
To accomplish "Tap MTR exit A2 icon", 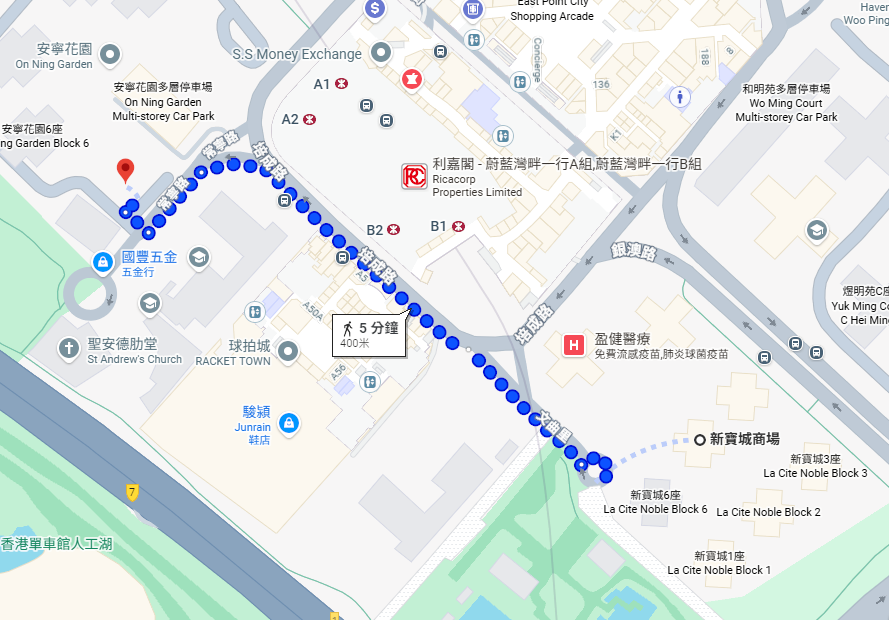I will click(310, 119).
